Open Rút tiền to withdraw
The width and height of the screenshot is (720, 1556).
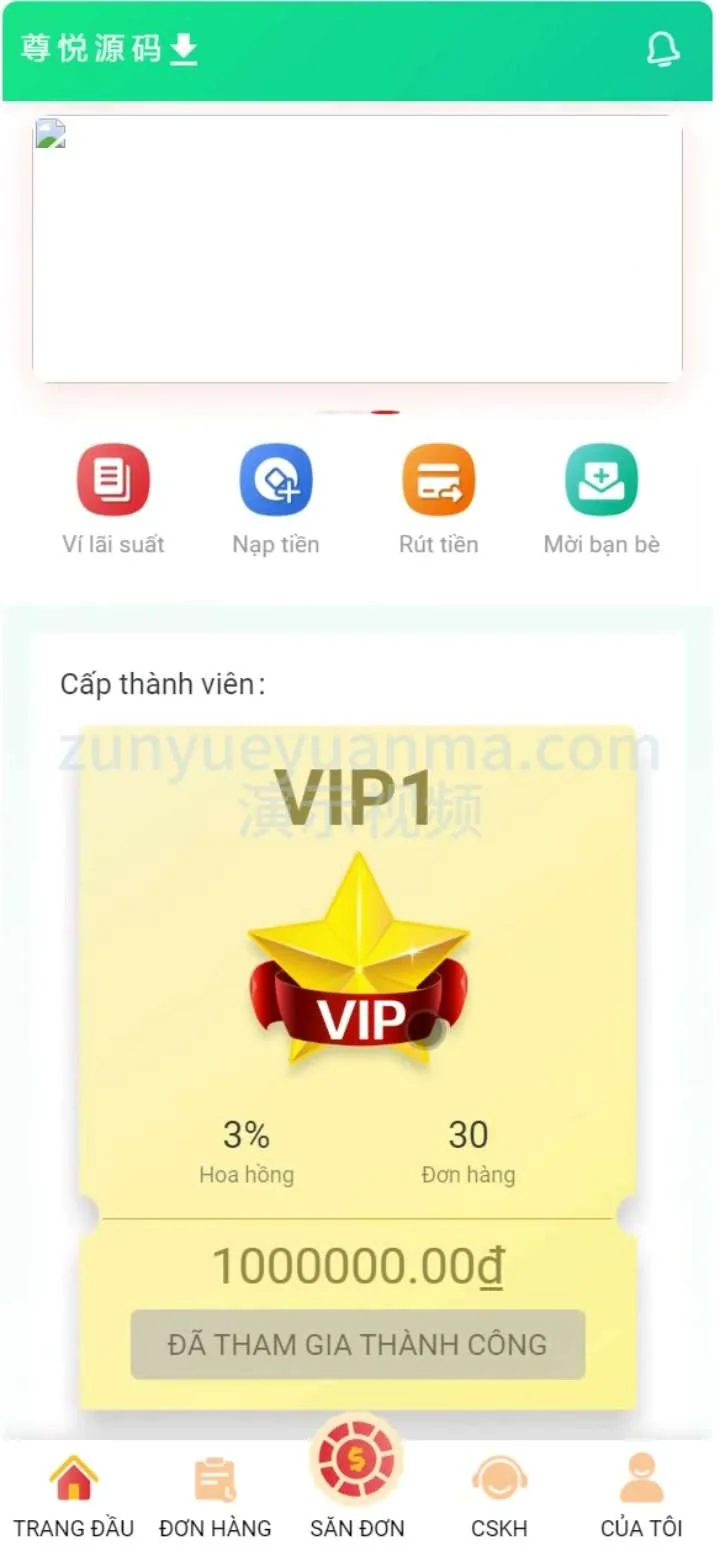click(x=438, y=480)
